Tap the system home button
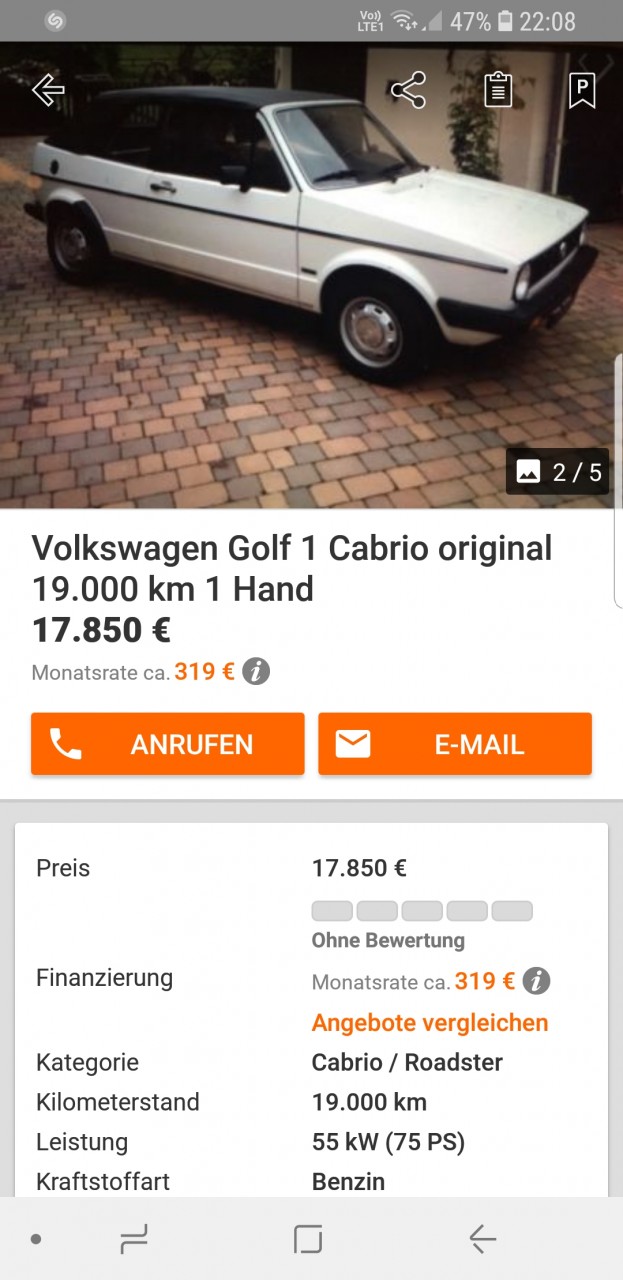 (308, 1240)
